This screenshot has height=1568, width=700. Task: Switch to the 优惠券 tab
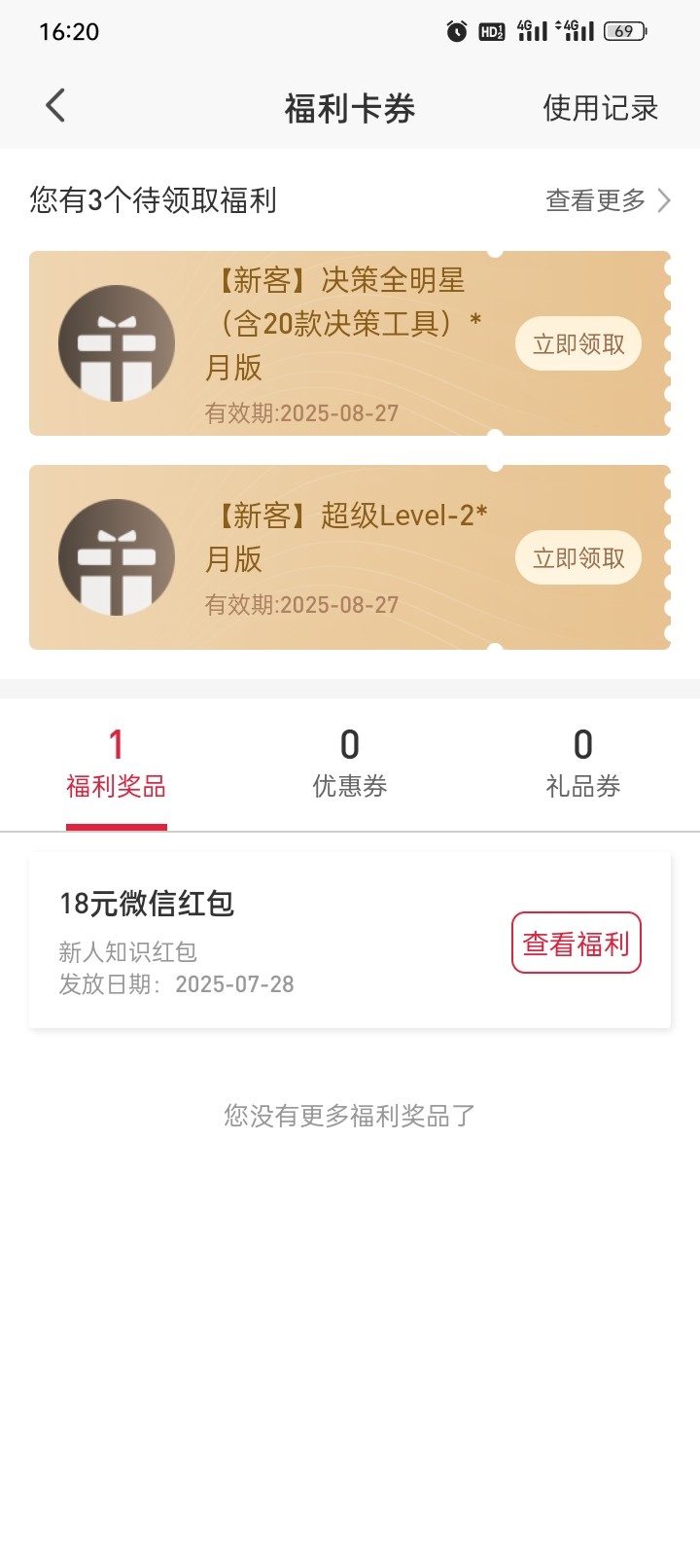tap(350, 765)
